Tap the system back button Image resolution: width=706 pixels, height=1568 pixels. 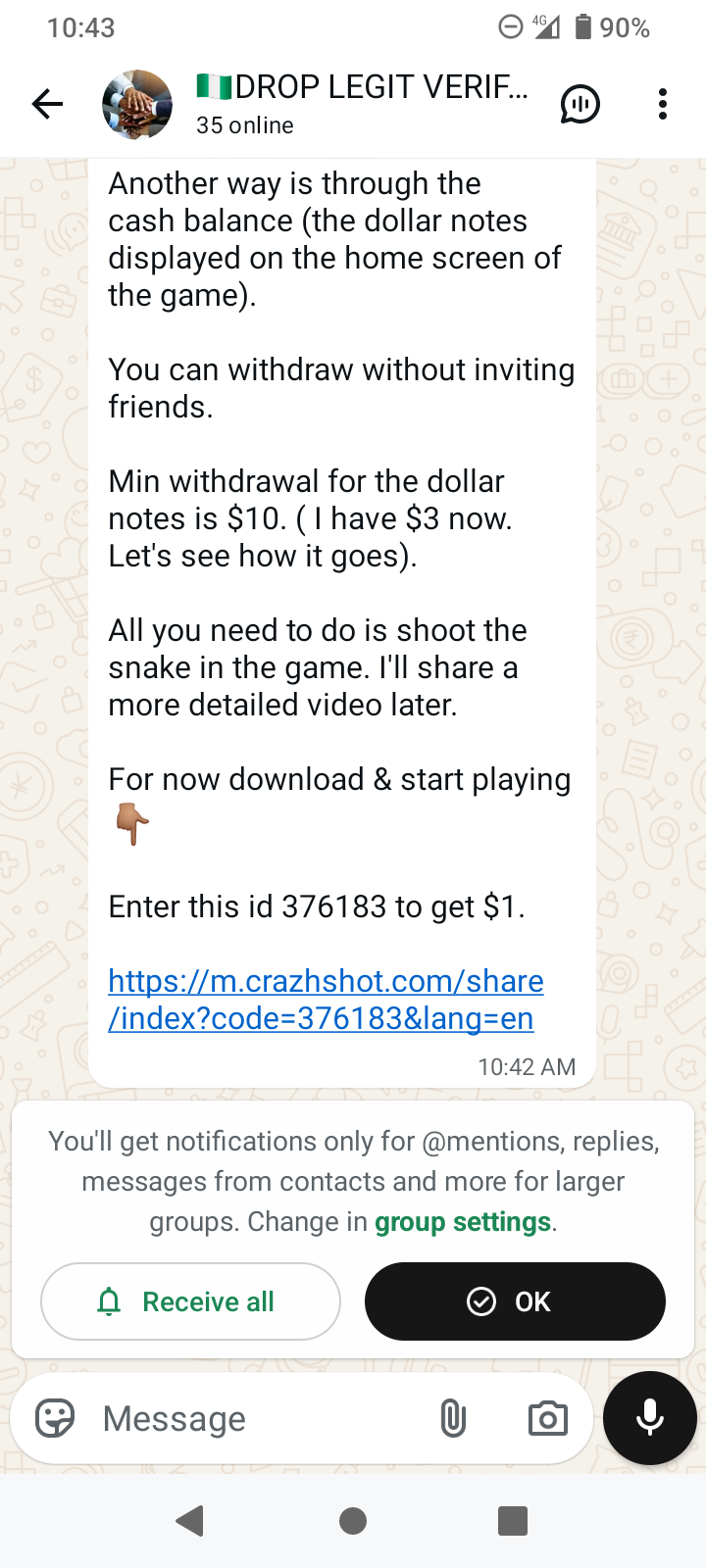pyautogui.click(x=190, y=1521)
